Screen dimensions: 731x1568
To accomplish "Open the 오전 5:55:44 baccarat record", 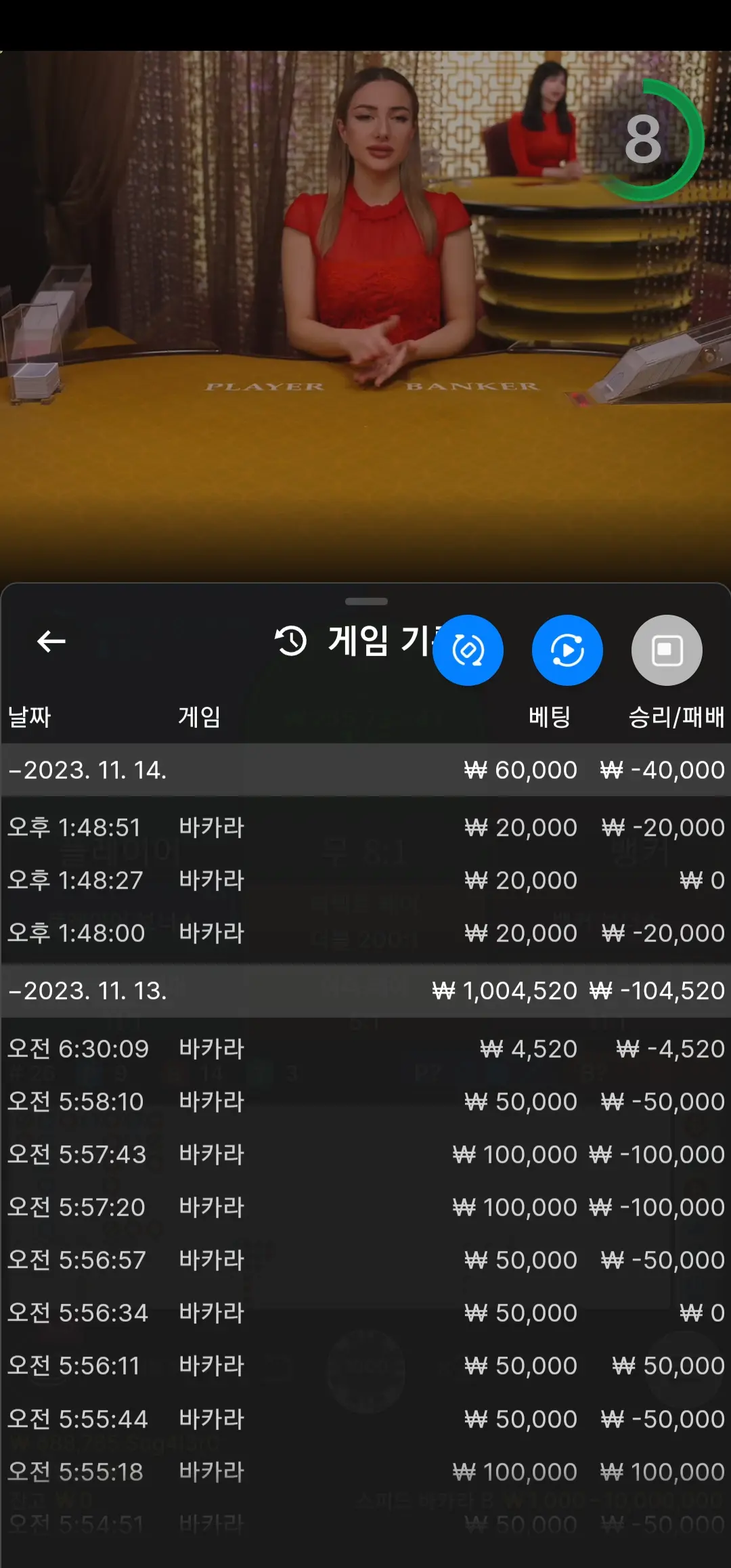I will tap(365, 1419).
